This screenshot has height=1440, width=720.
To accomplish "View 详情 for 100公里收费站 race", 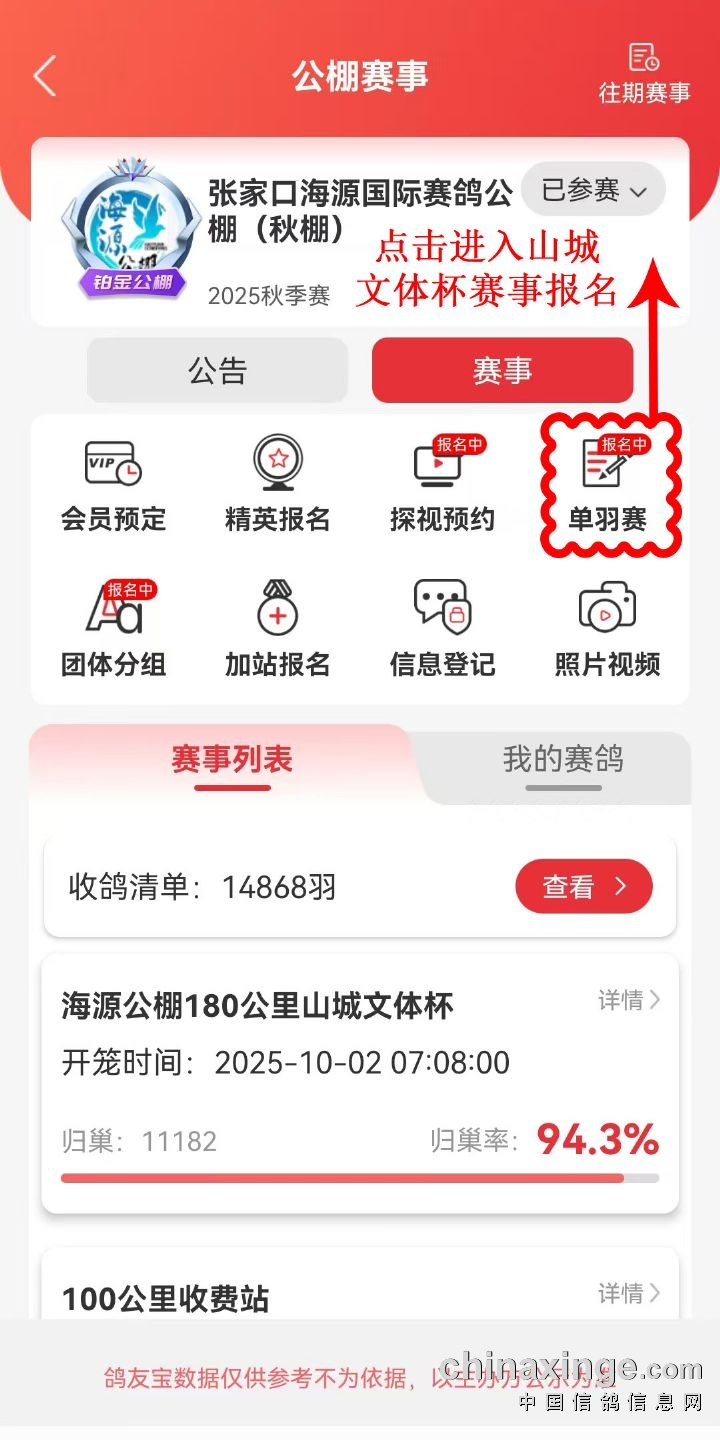I will pyautogui.click(x=629, y=1294).
